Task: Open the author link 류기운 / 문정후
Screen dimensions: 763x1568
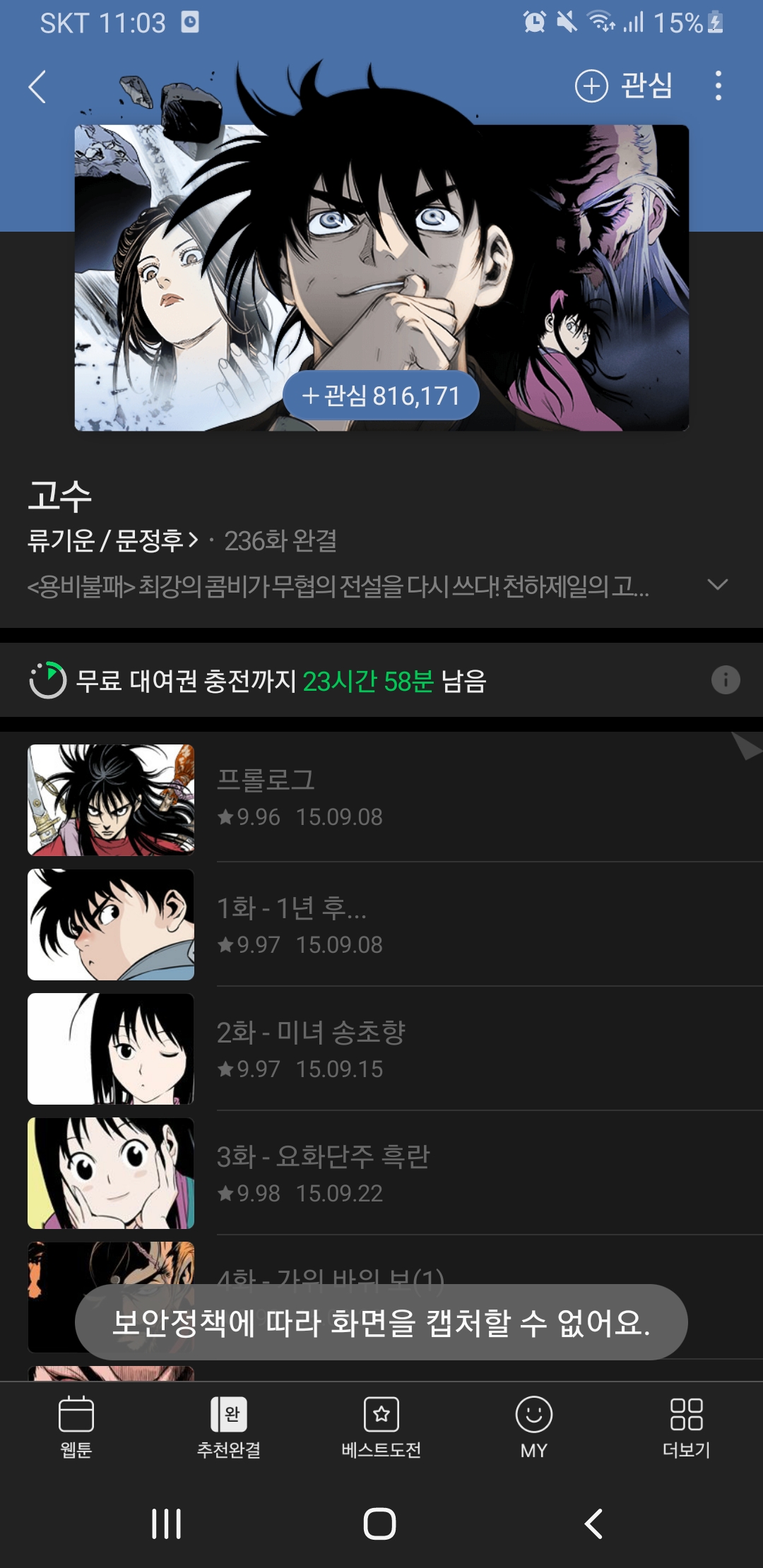Action: (113, 541)
